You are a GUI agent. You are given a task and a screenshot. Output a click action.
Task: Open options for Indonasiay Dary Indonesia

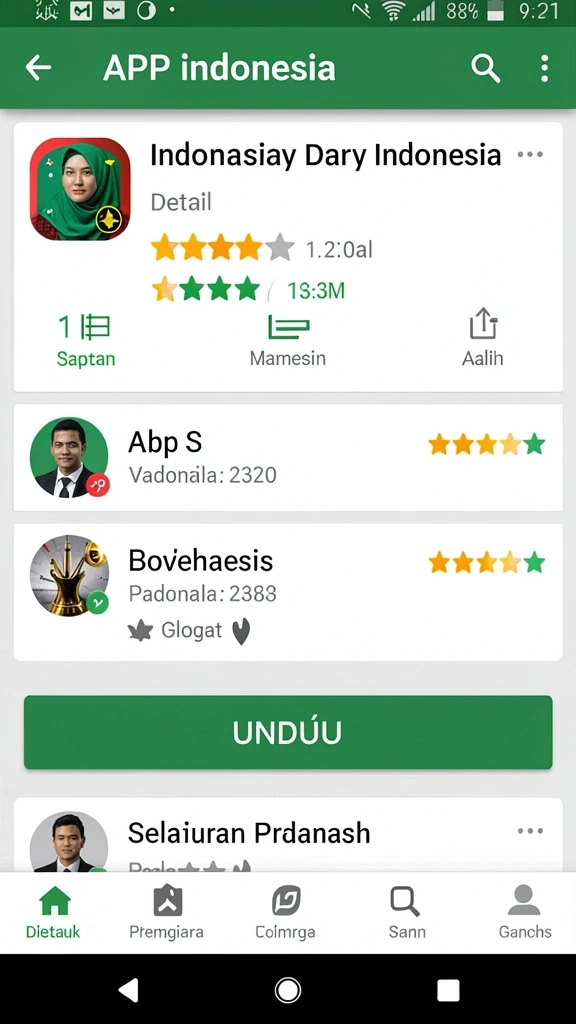click(x=530, y=155)
